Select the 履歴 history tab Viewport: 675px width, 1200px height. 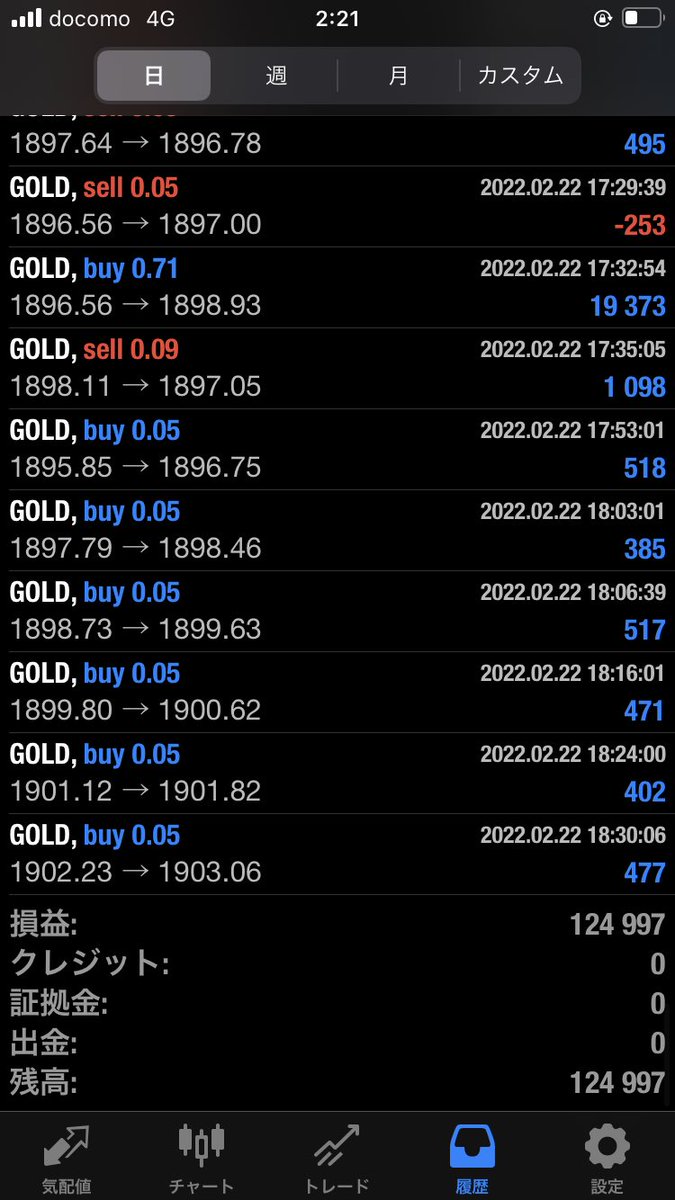pyautogui.click(x=472, y=1158)
